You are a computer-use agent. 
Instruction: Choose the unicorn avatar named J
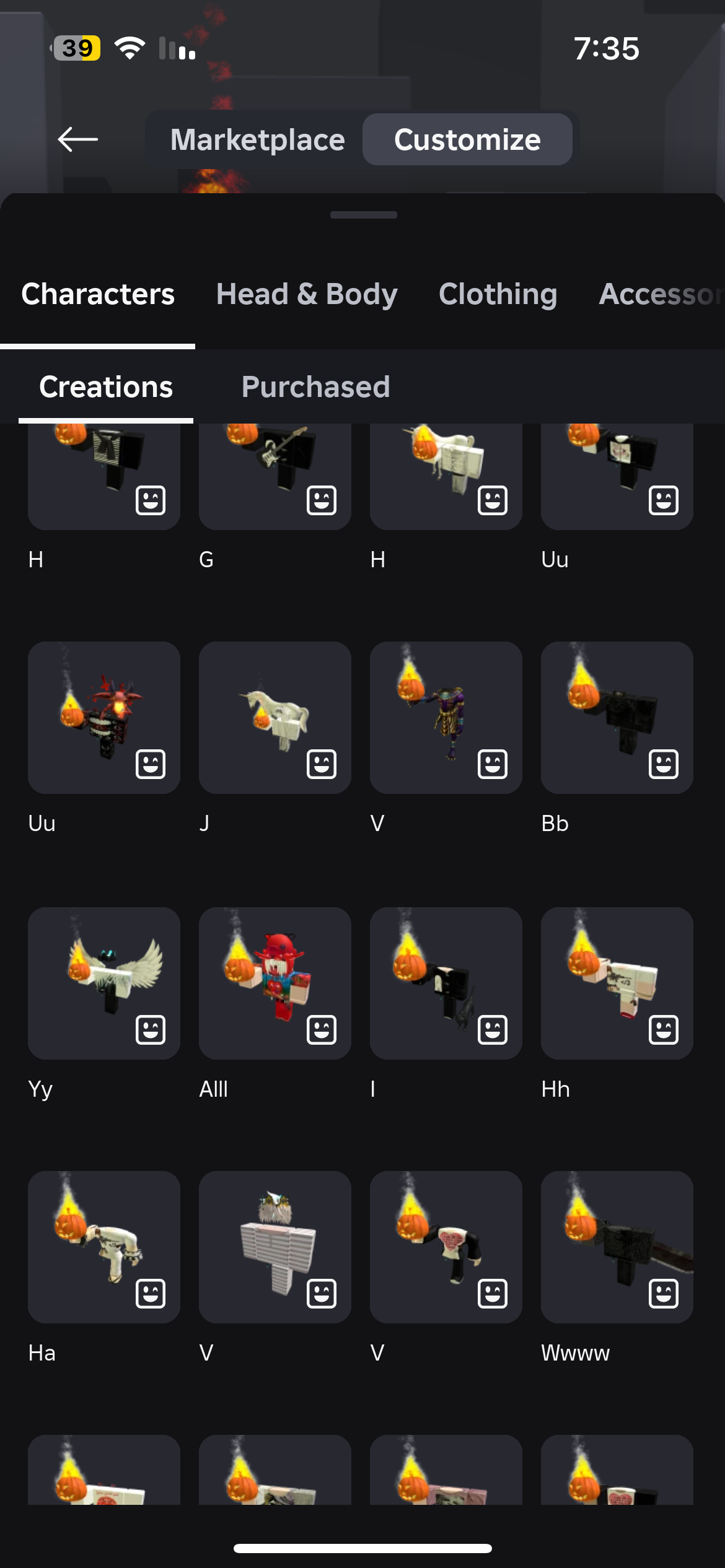(275, 717)
